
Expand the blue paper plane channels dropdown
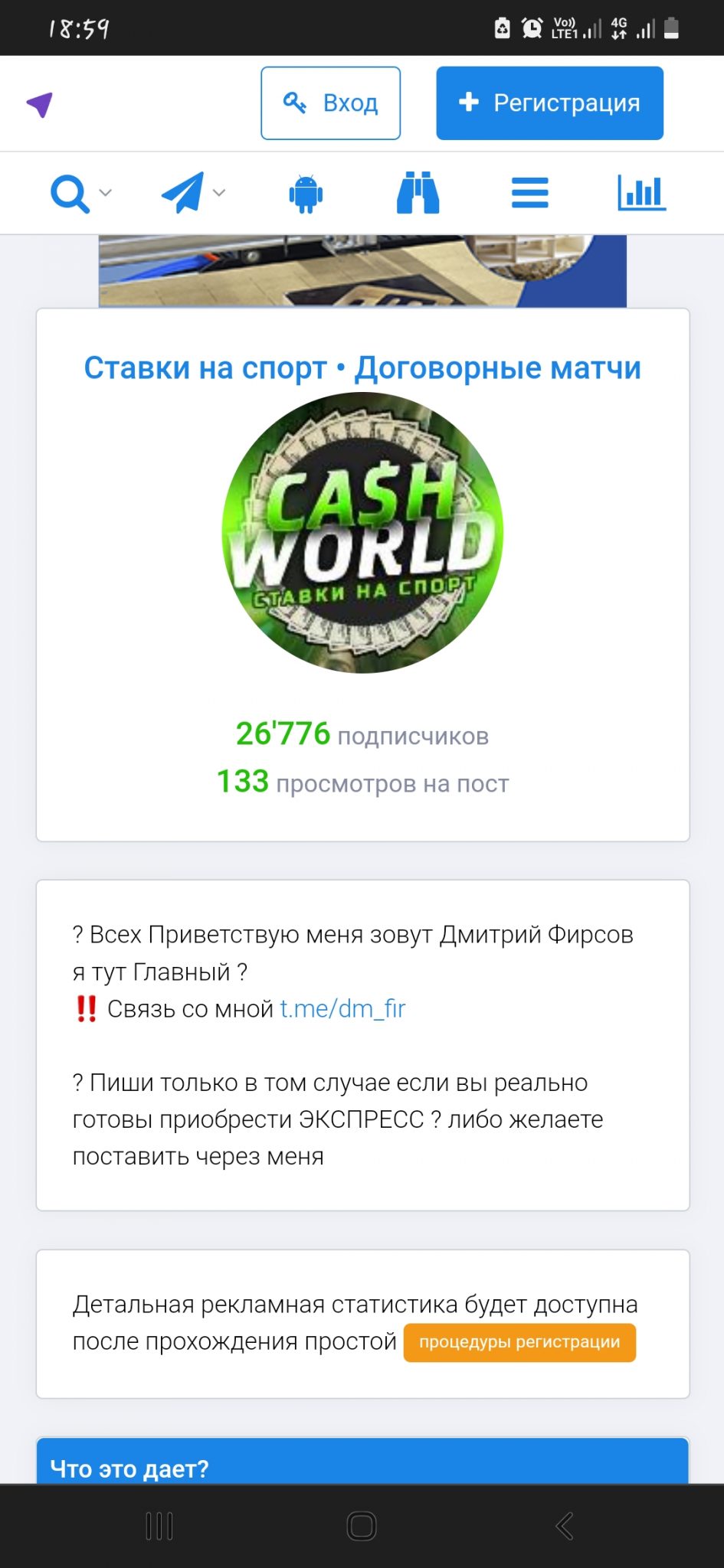point(193,193)
